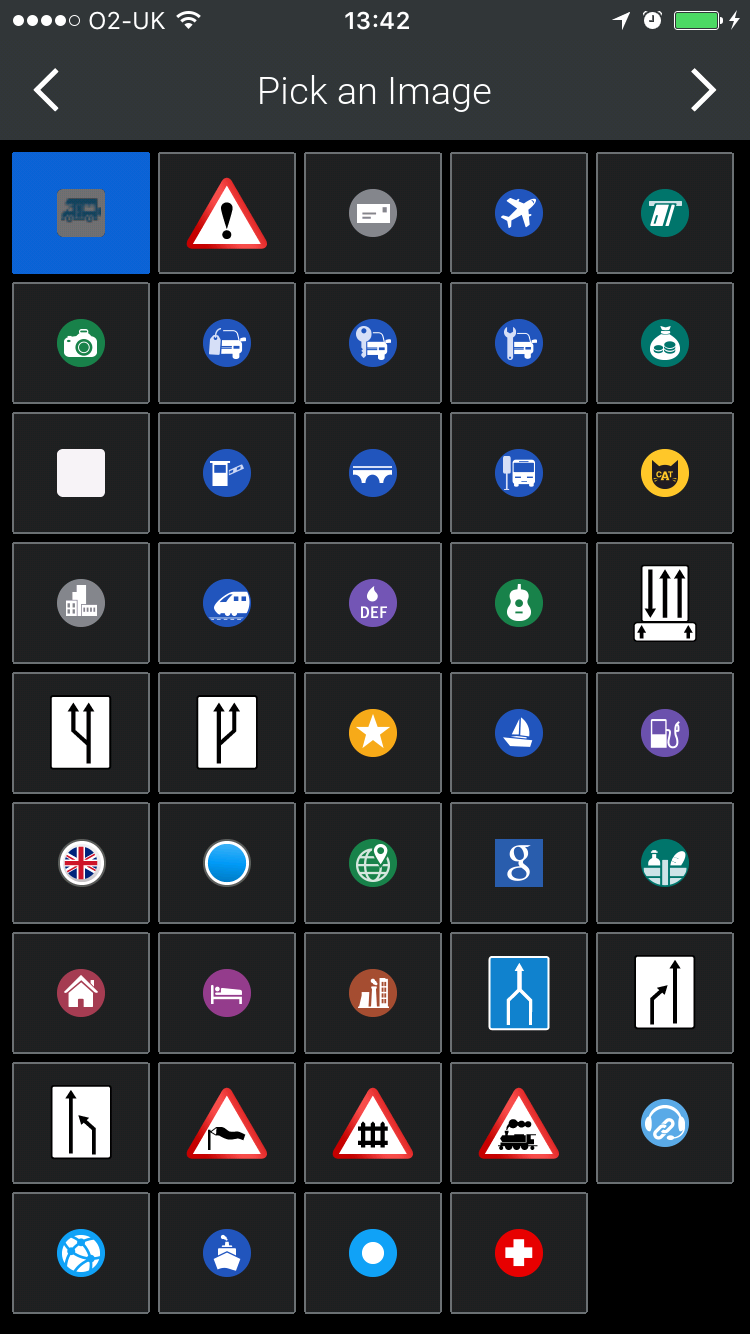Select the blue Google g image
The width and height of the screenshot is (750, 1334).
[x=519, y=863]
